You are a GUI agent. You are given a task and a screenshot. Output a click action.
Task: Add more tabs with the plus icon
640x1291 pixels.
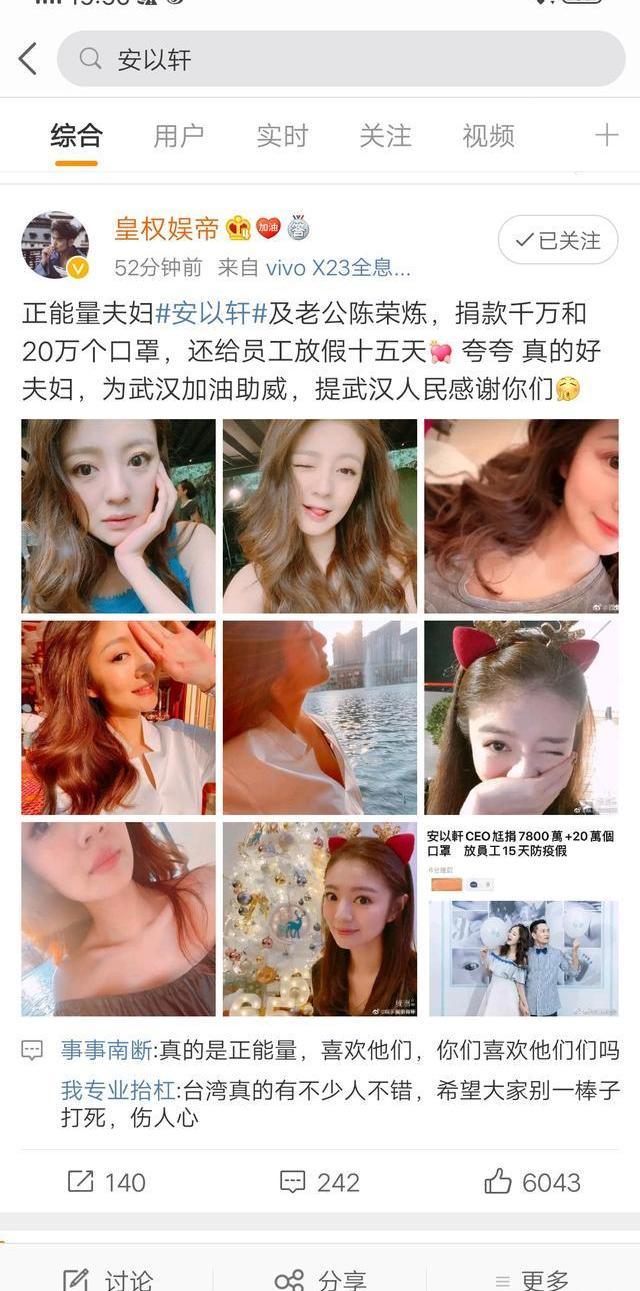point(606,136)
